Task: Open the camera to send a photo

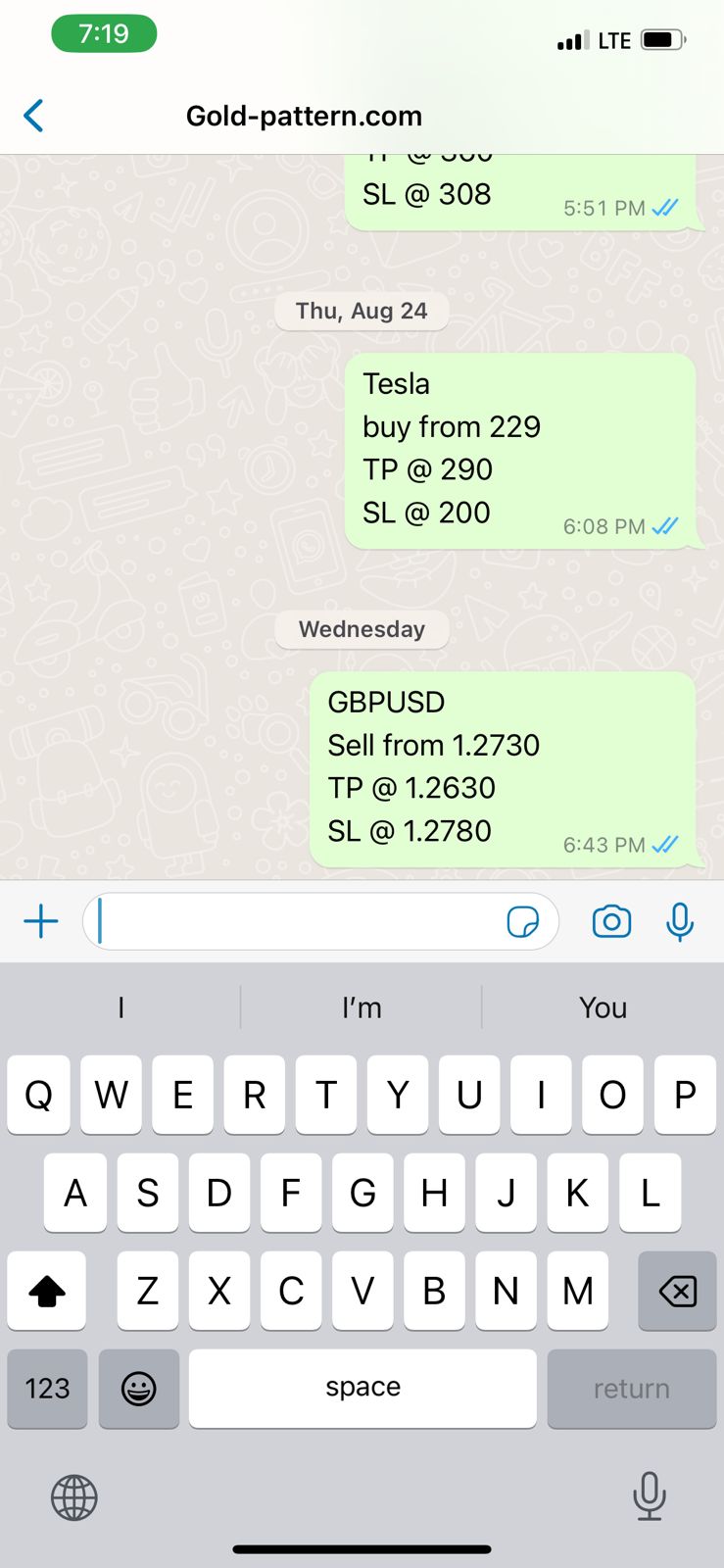Action: click(x=611, y=922)
